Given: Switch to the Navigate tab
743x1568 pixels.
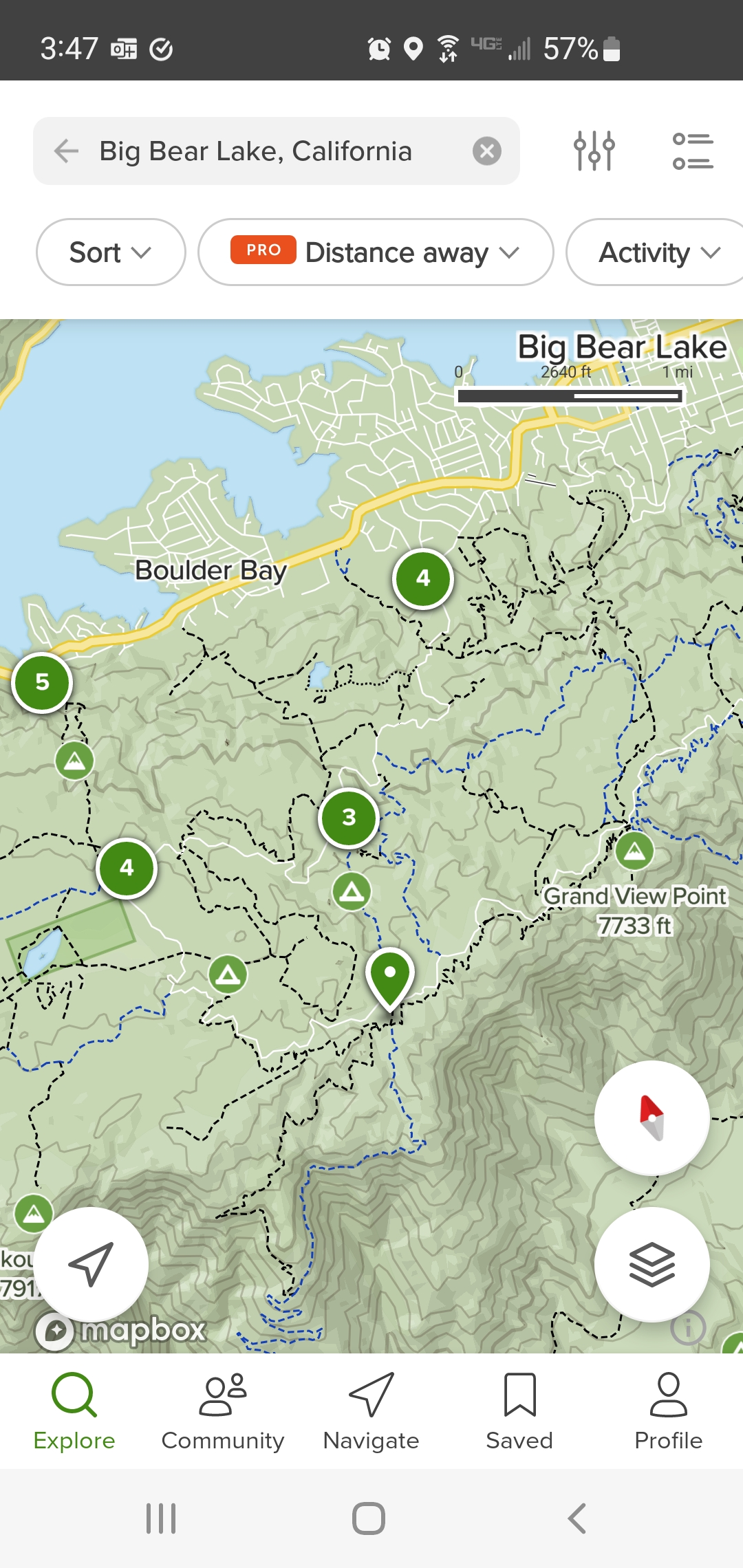Looking at the screenshot, I should coord(371,1411).
